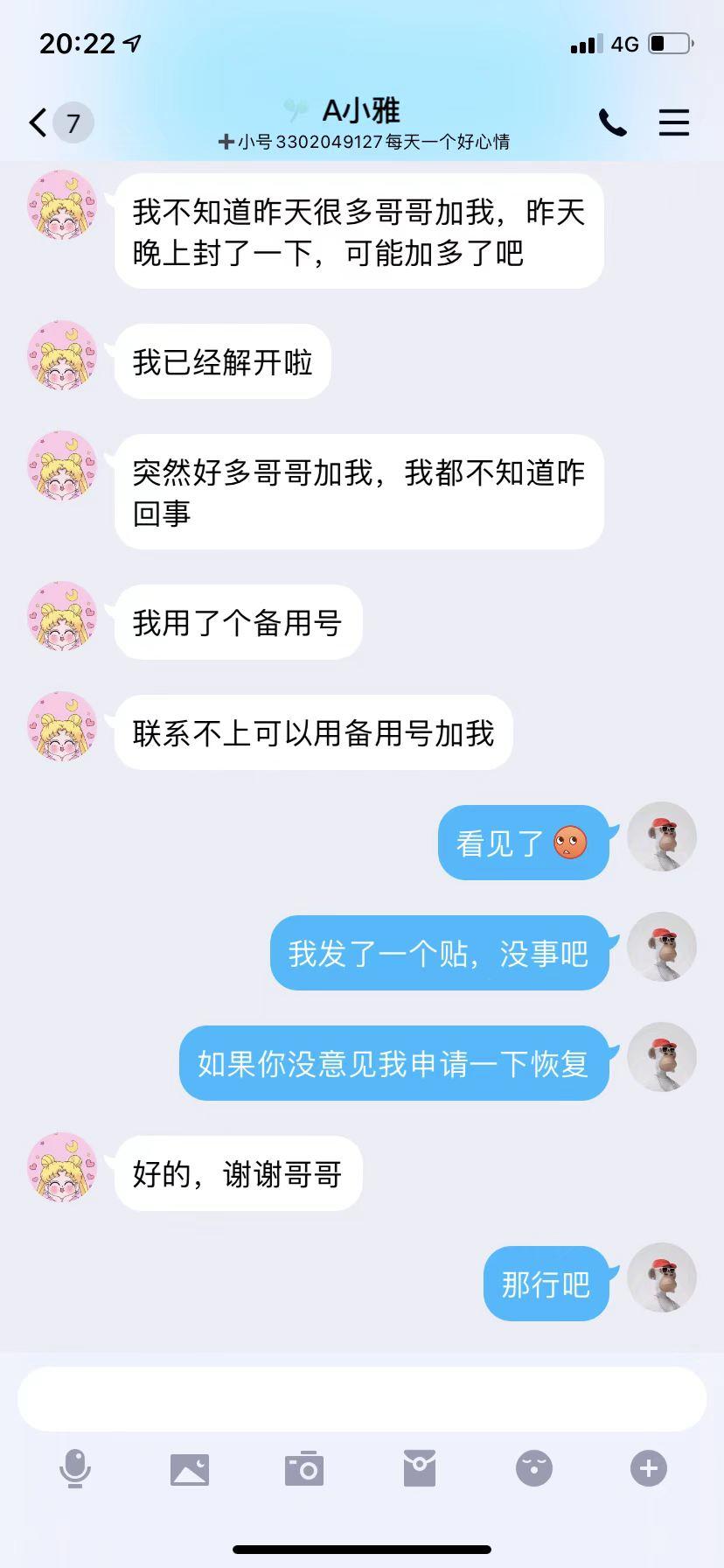The height and width of the screenshot is (1568, 724).
Task: Open the photo gallery picker
Action: coord(190,1469)
